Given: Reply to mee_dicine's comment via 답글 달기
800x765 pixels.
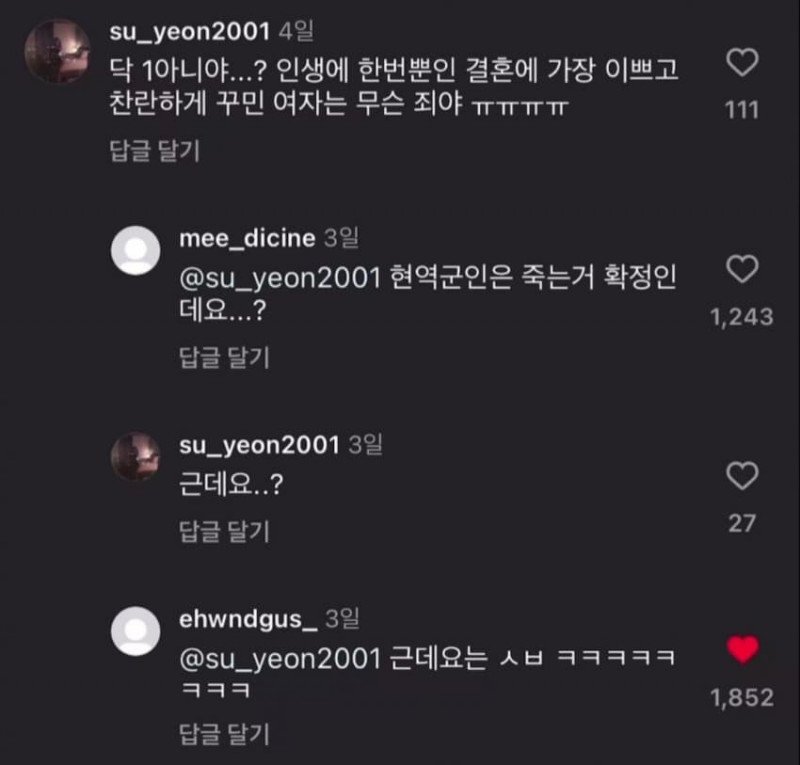Looking at the screenshot, I should (x=224, y=357).
